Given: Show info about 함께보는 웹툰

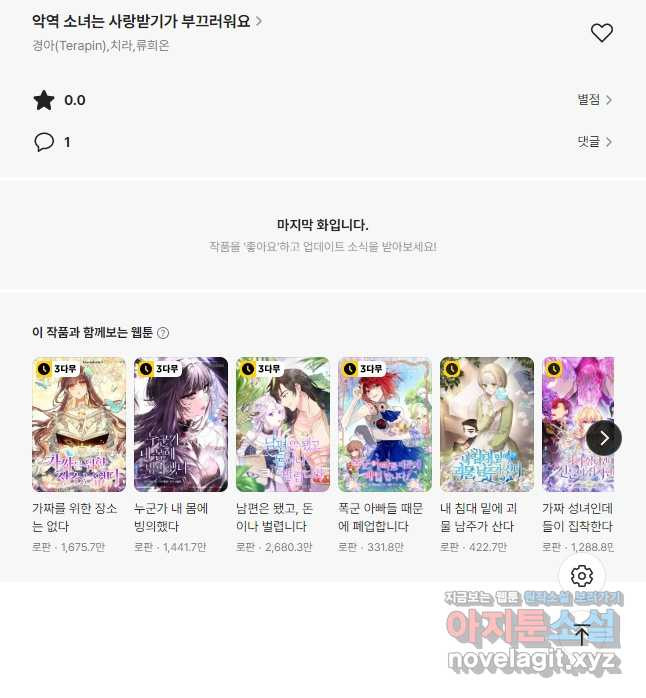Looking at the screenshot, I should 163,333.
